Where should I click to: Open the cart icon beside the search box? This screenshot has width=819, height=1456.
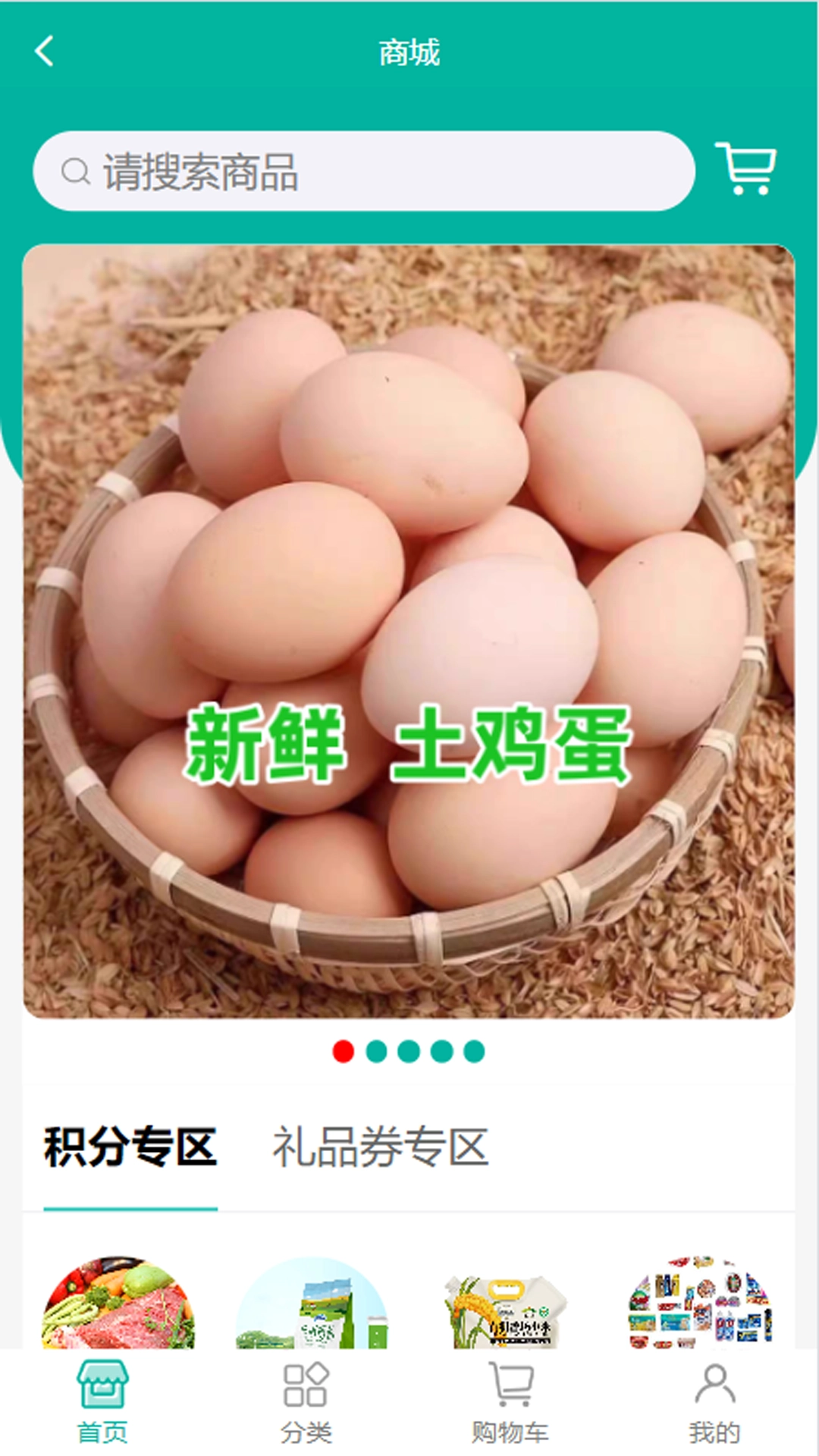(x=746, y=169)
